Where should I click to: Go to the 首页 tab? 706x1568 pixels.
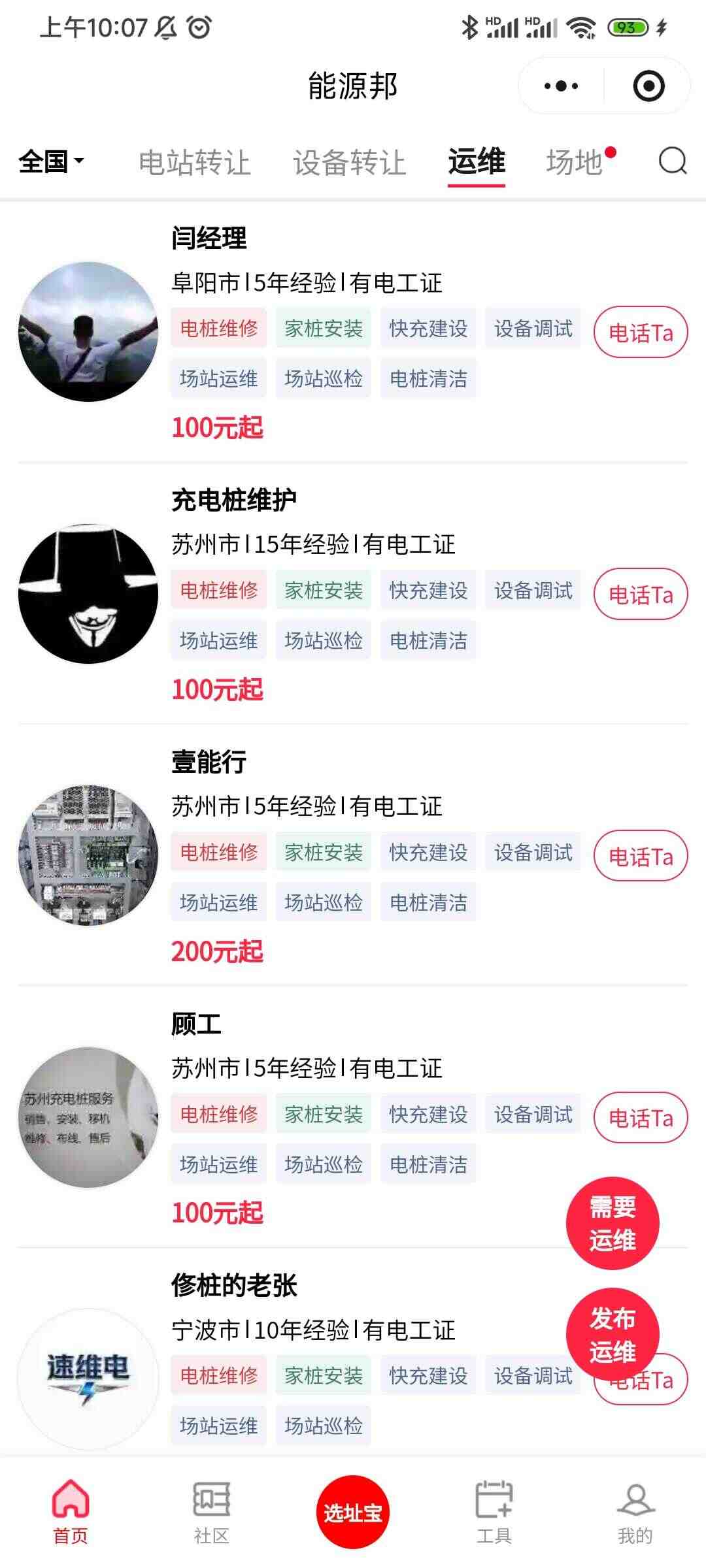pos(71,1512)
